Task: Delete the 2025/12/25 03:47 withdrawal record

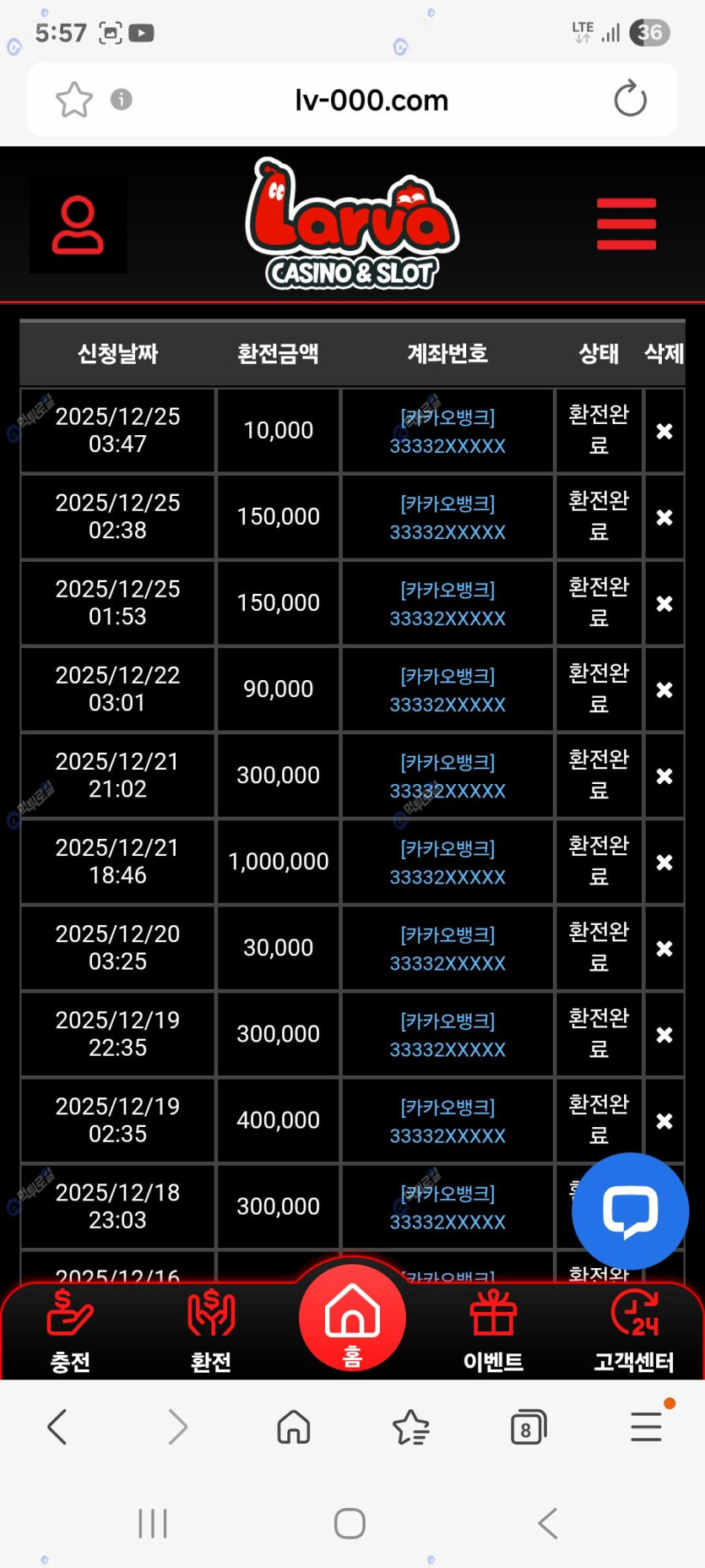Action: tap(664, 431)
